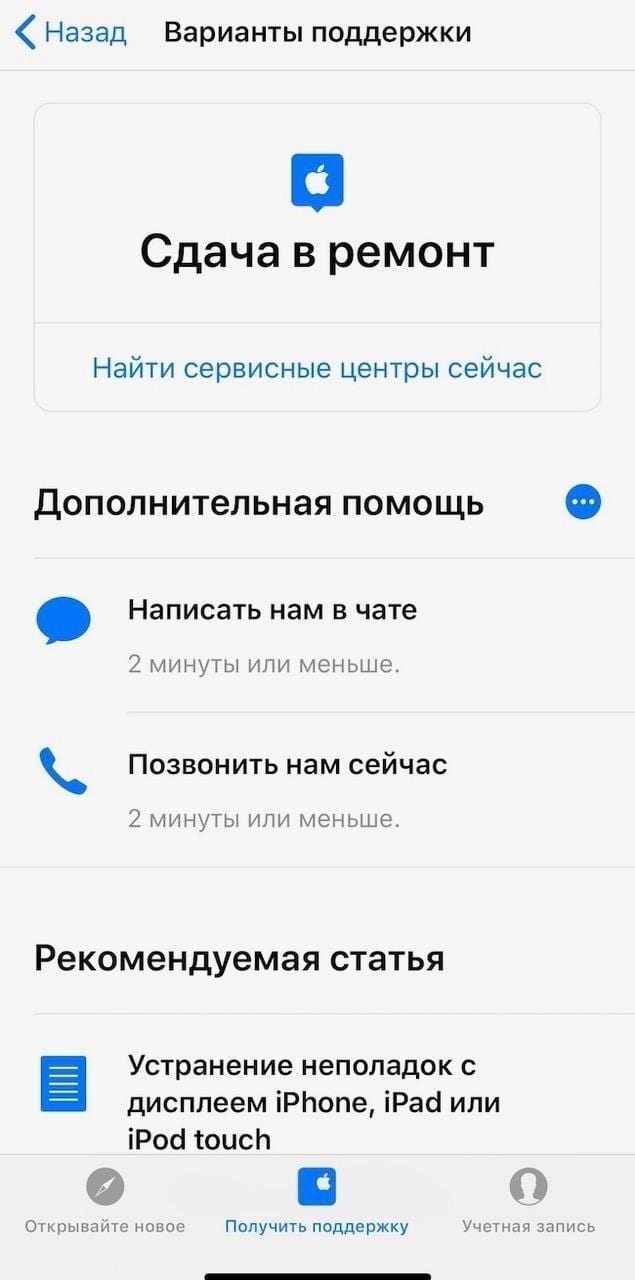The image size is (635, 1280).
Task: Switch to the Получить поддержку tab
Action: (x=317, y=1200)
